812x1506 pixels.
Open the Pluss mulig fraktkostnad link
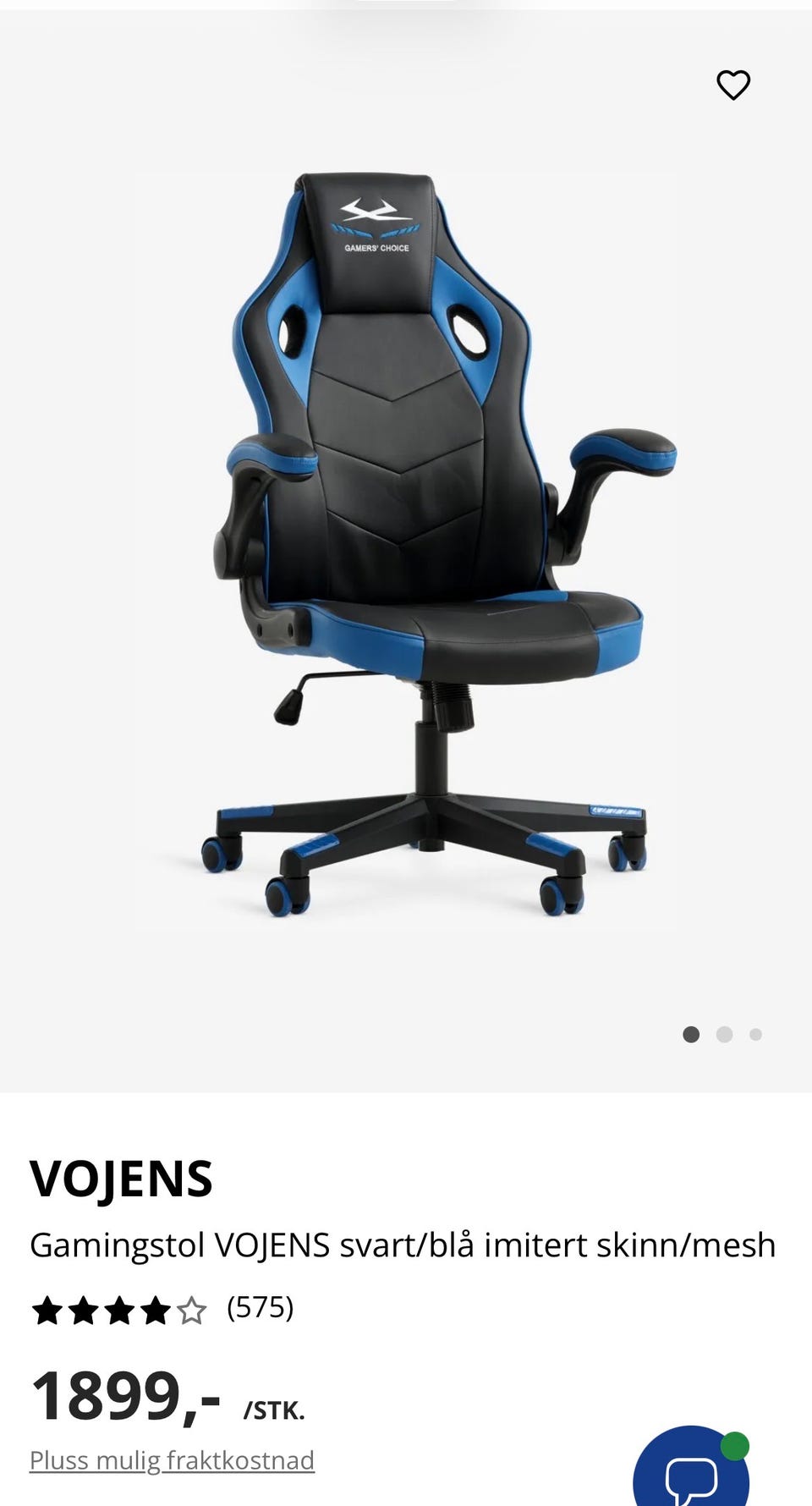click(172, 1459)
